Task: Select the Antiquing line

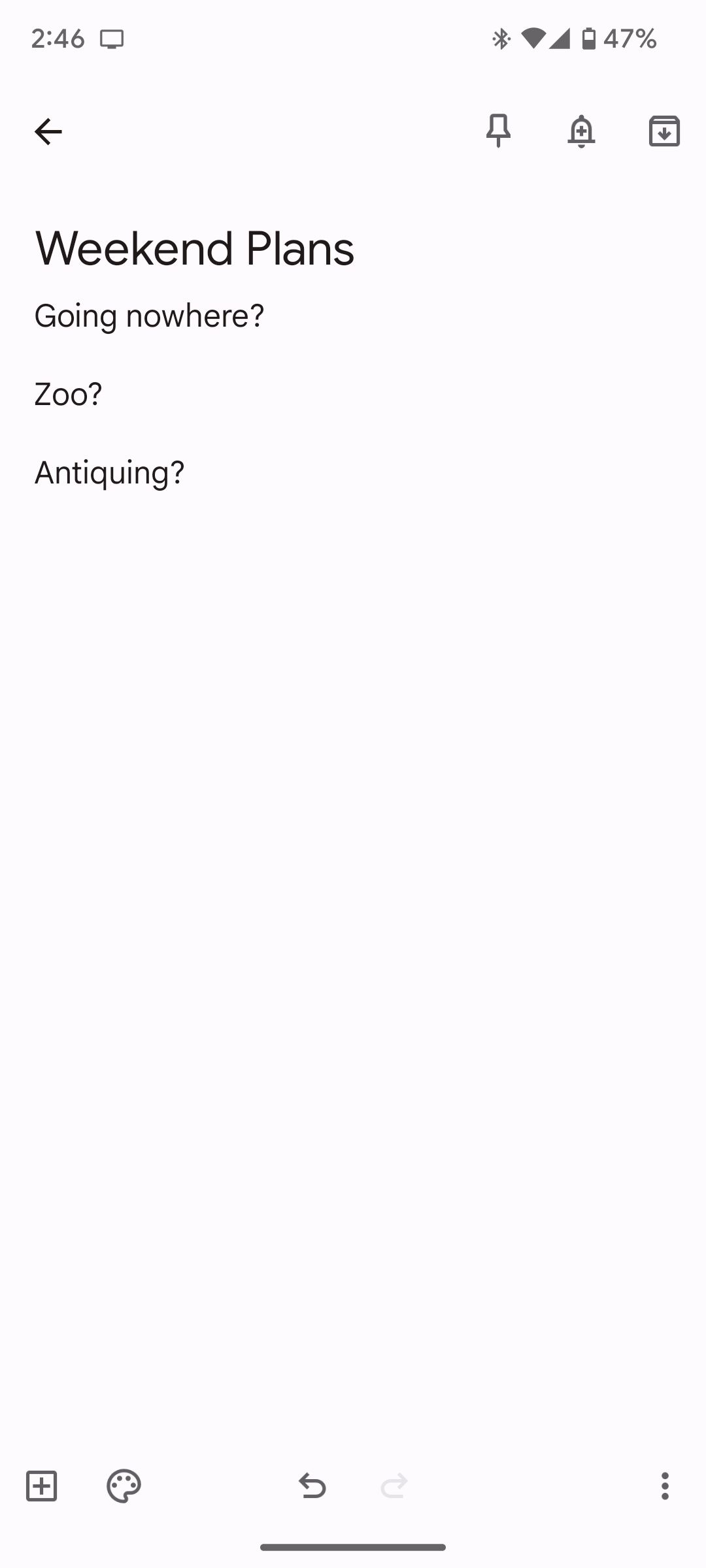Action: click(109, 472)
